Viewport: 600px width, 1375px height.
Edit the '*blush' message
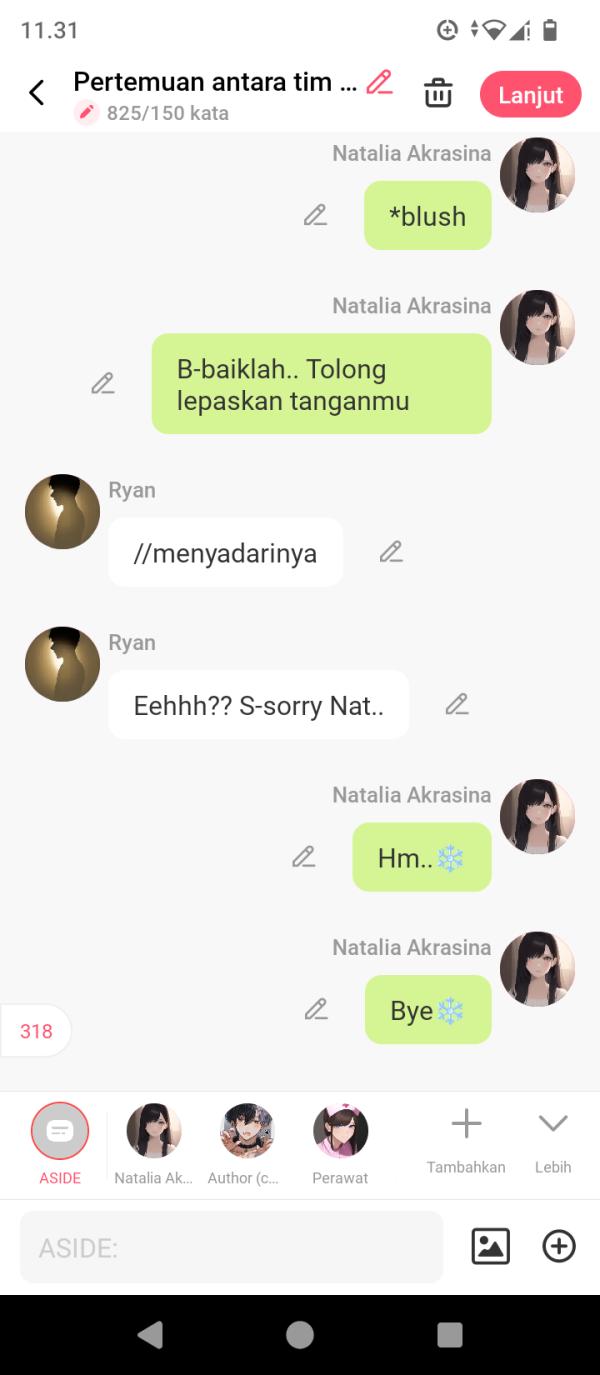click(x=316, y=215)
